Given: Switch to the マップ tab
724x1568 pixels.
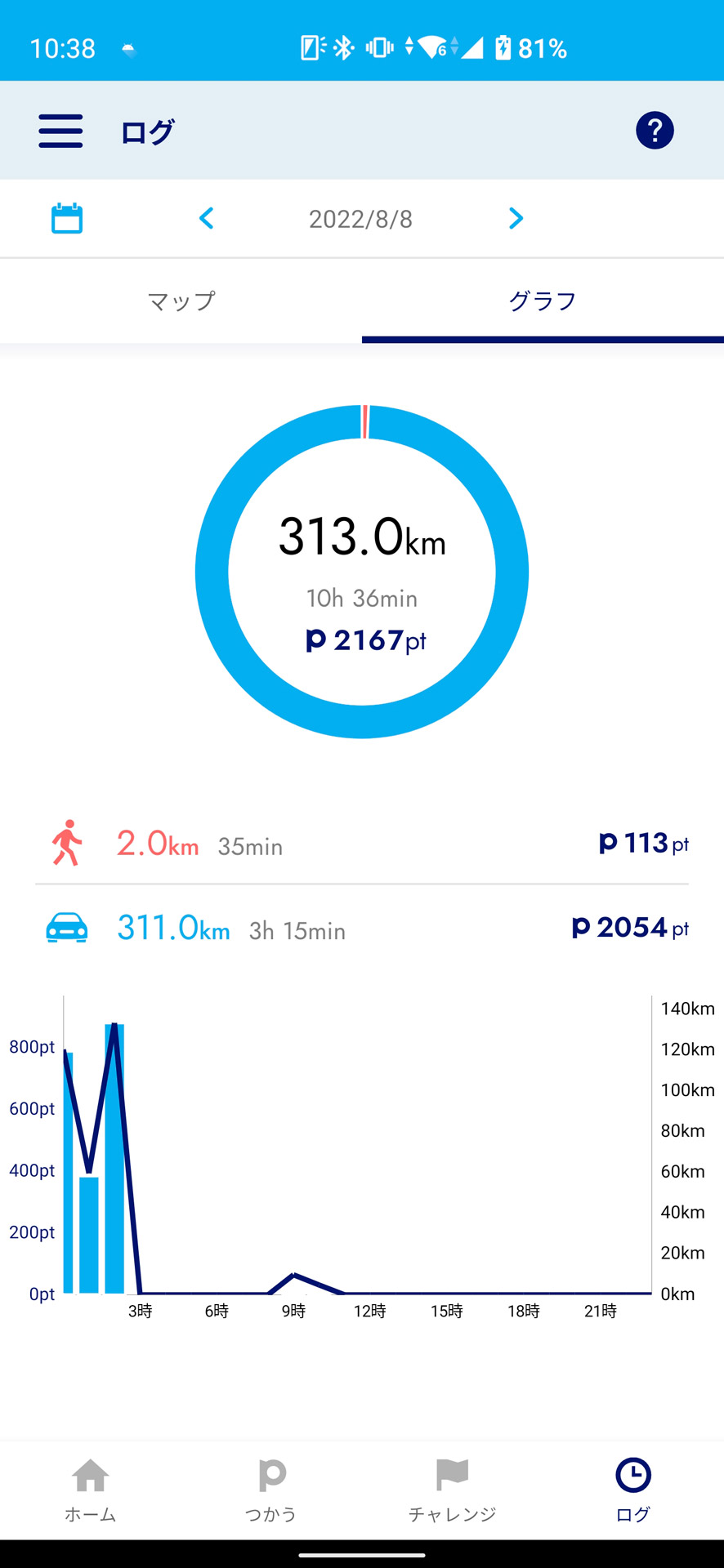Looking at the screenshot, I should 181,301.
